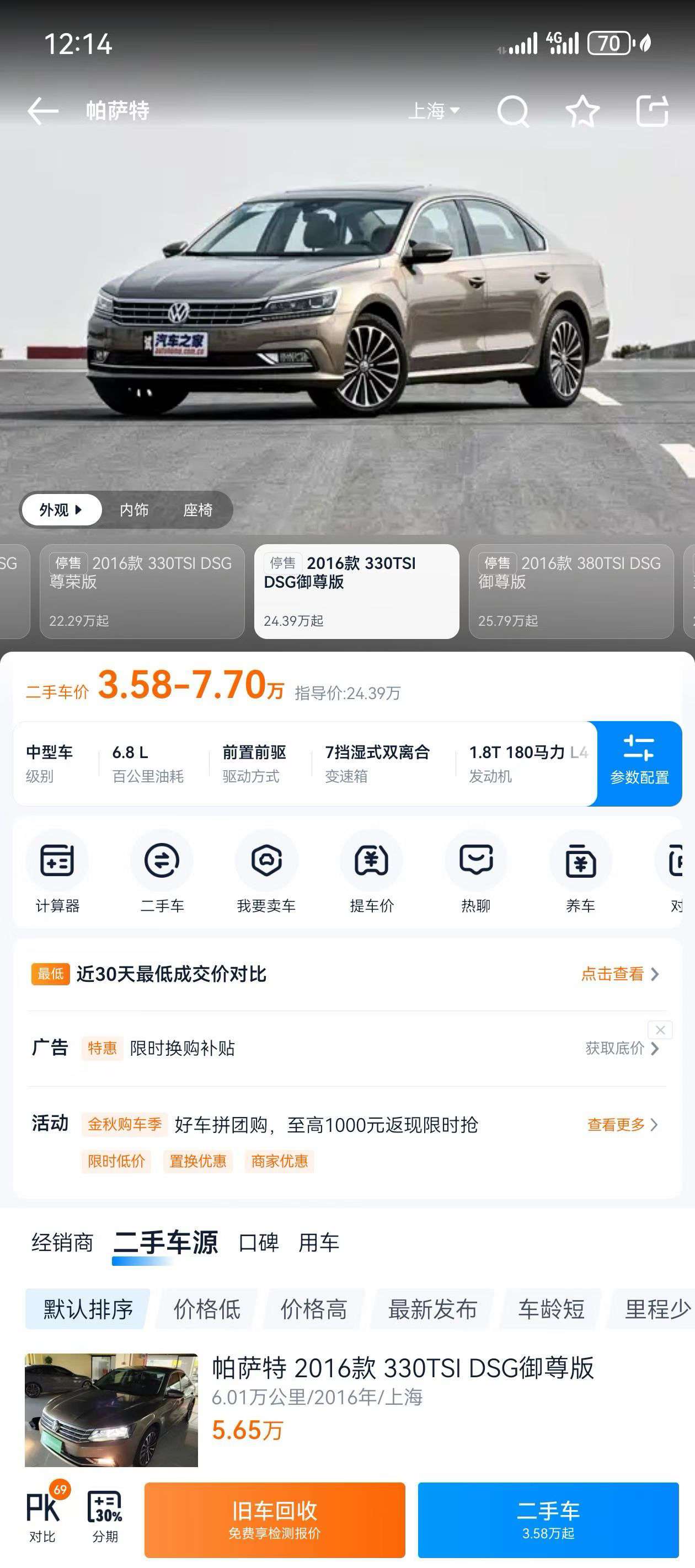Sort listings by 价格低
This screenshot has height=1568, width=695.
207,1309
